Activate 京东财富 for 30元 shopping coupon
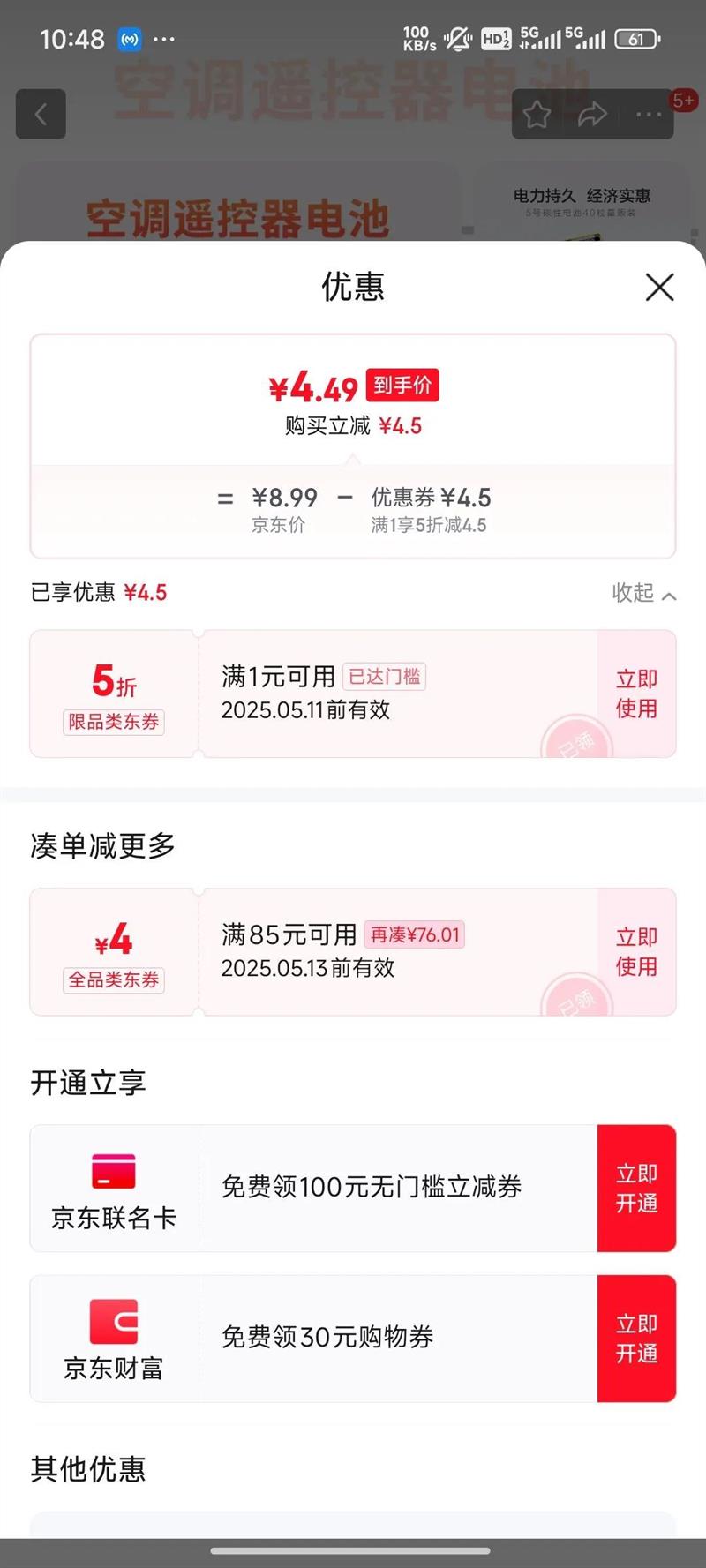706x1568 pixels. (636, 1338)
